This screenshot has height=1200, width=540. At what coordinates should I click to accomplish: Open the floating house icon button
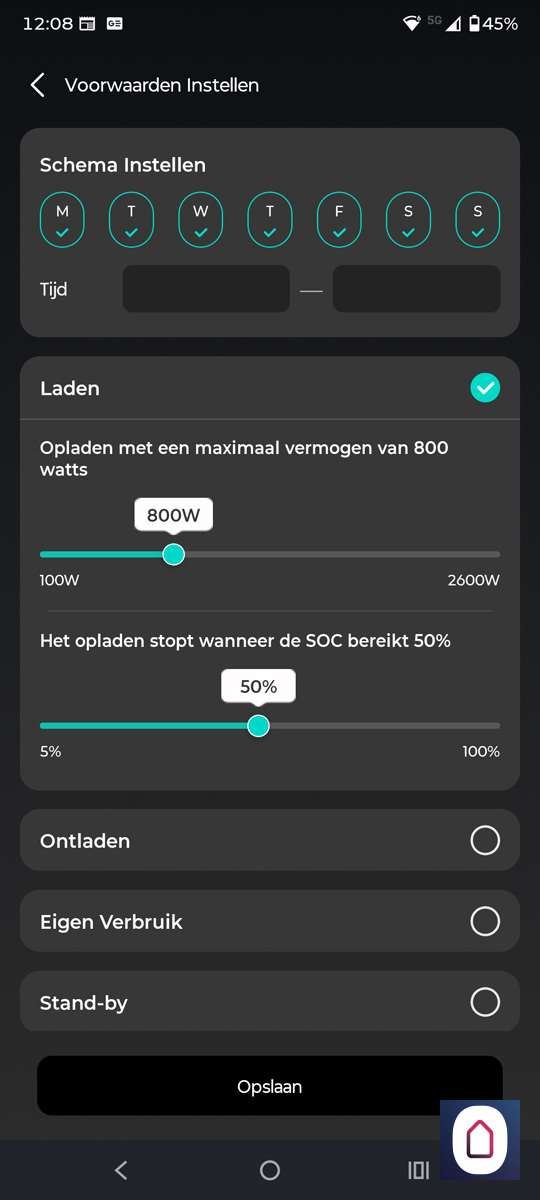pos(480,1140)
